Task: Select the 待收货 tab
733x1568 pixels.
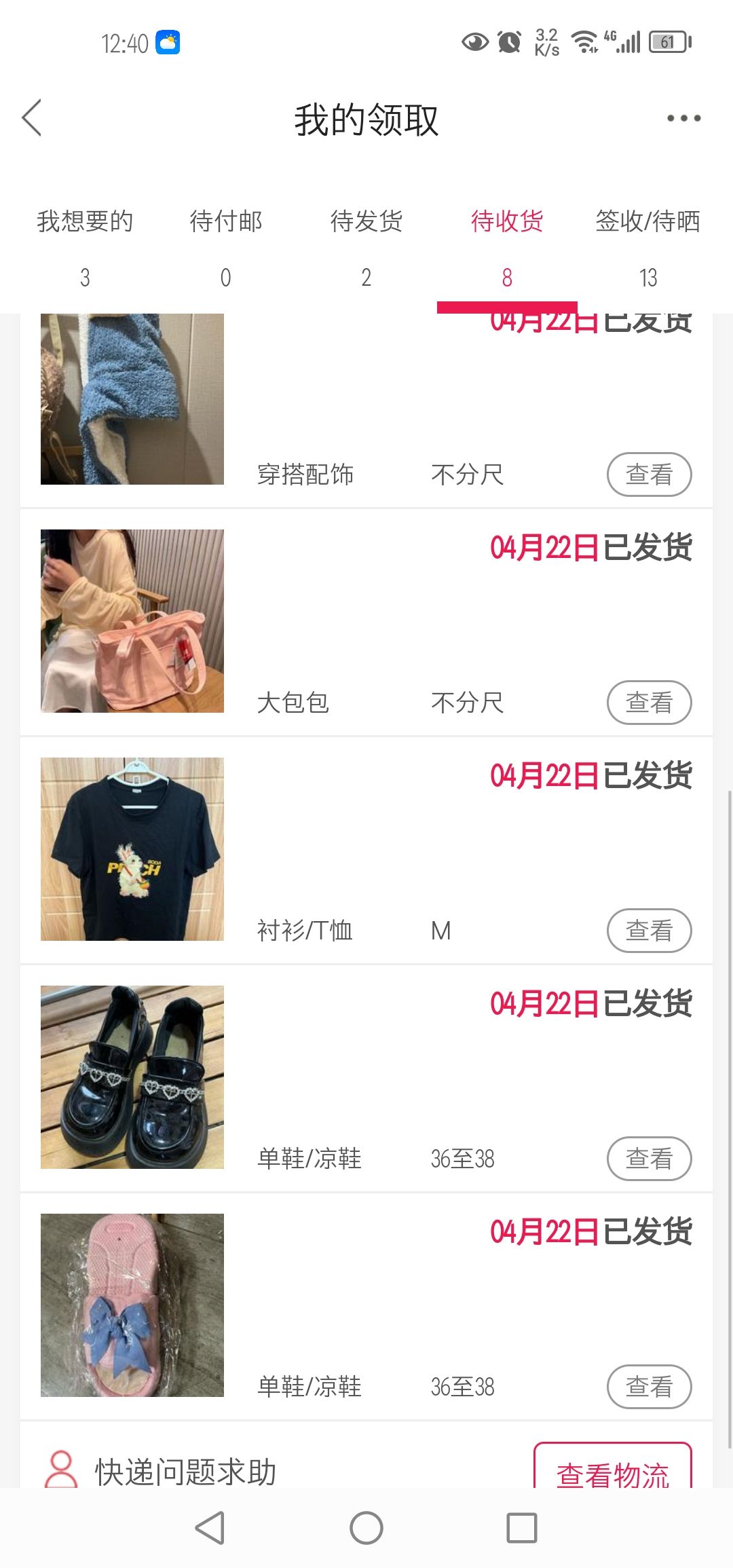Action: [x=507, y=248]
